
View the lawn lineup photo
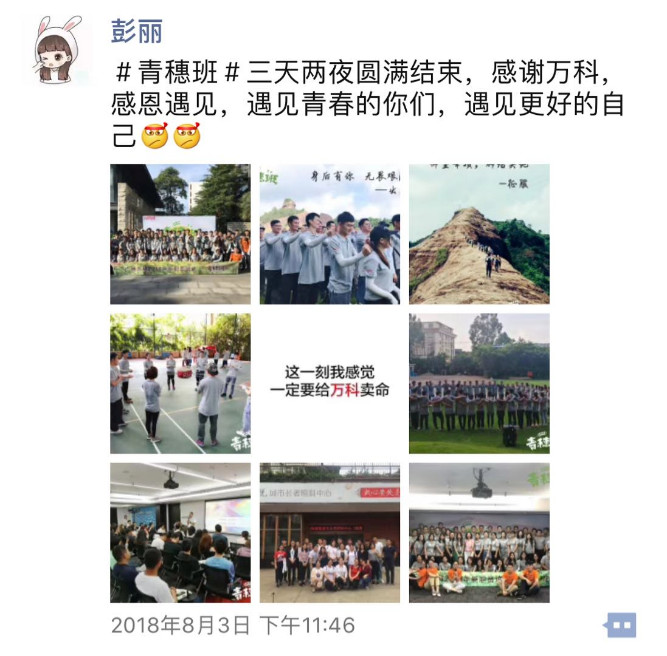[x=479, y=383]
